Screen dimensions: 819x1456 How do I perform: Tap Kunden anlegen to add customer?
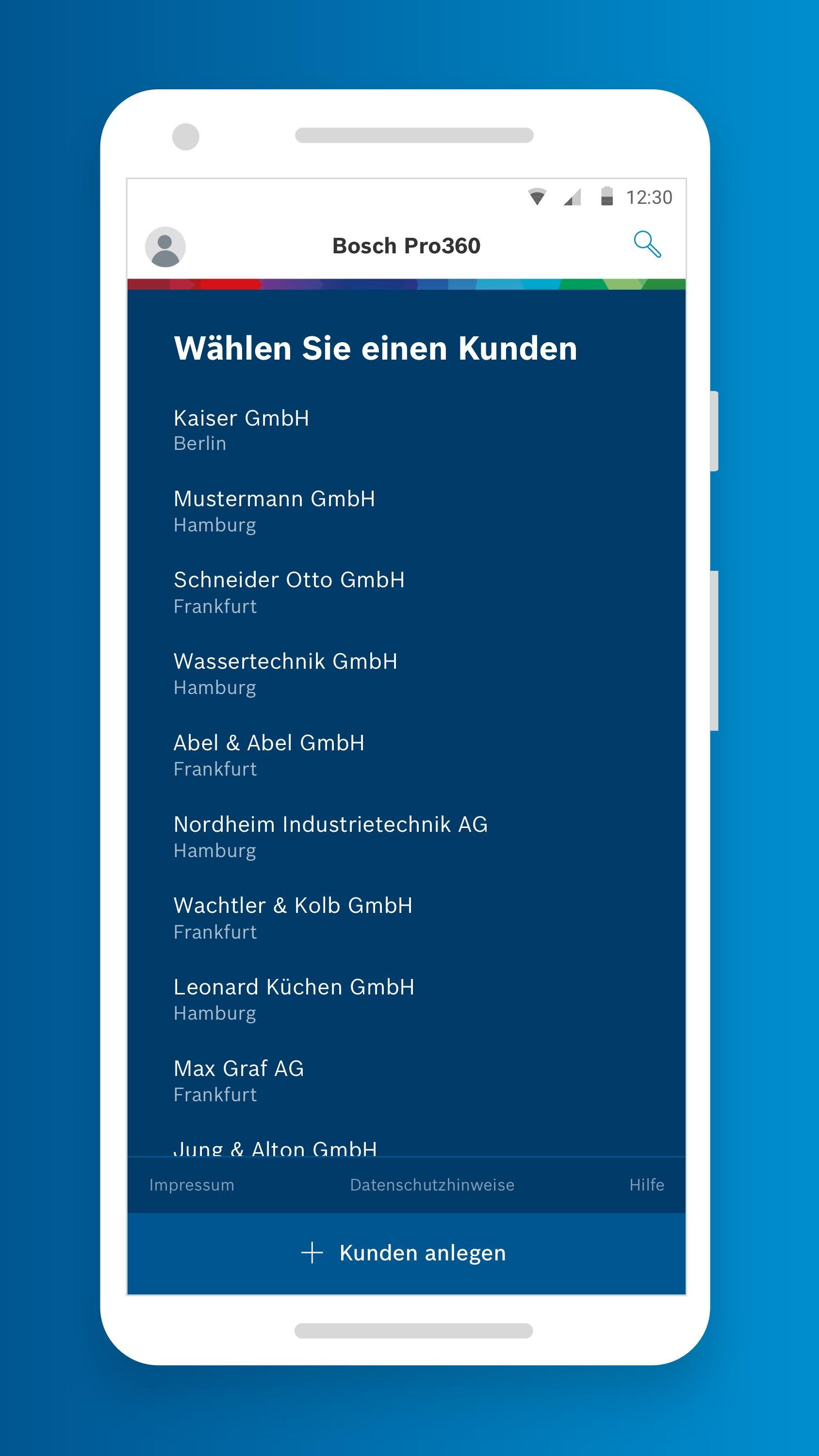click(x=407, y=1253)
